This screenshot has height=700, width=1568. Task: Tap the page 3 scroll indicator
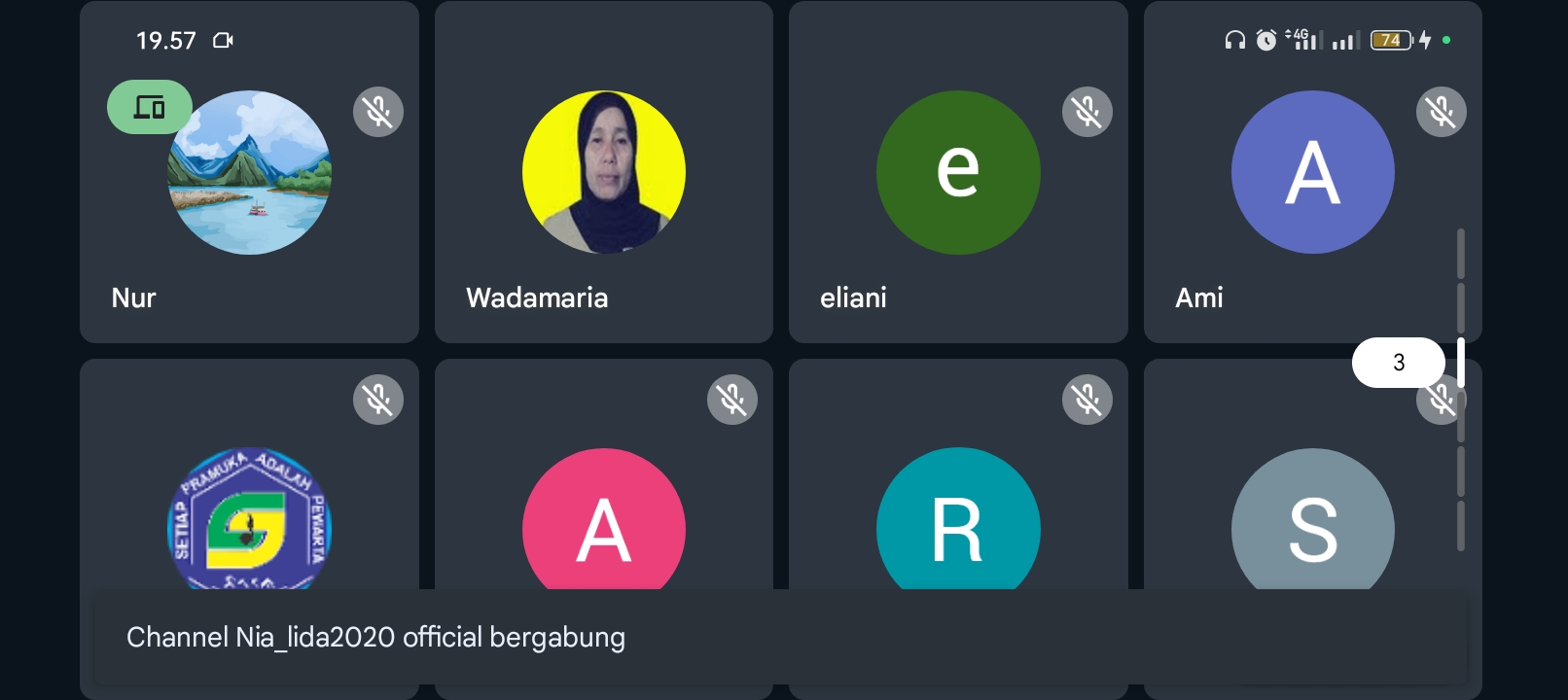1398,363
